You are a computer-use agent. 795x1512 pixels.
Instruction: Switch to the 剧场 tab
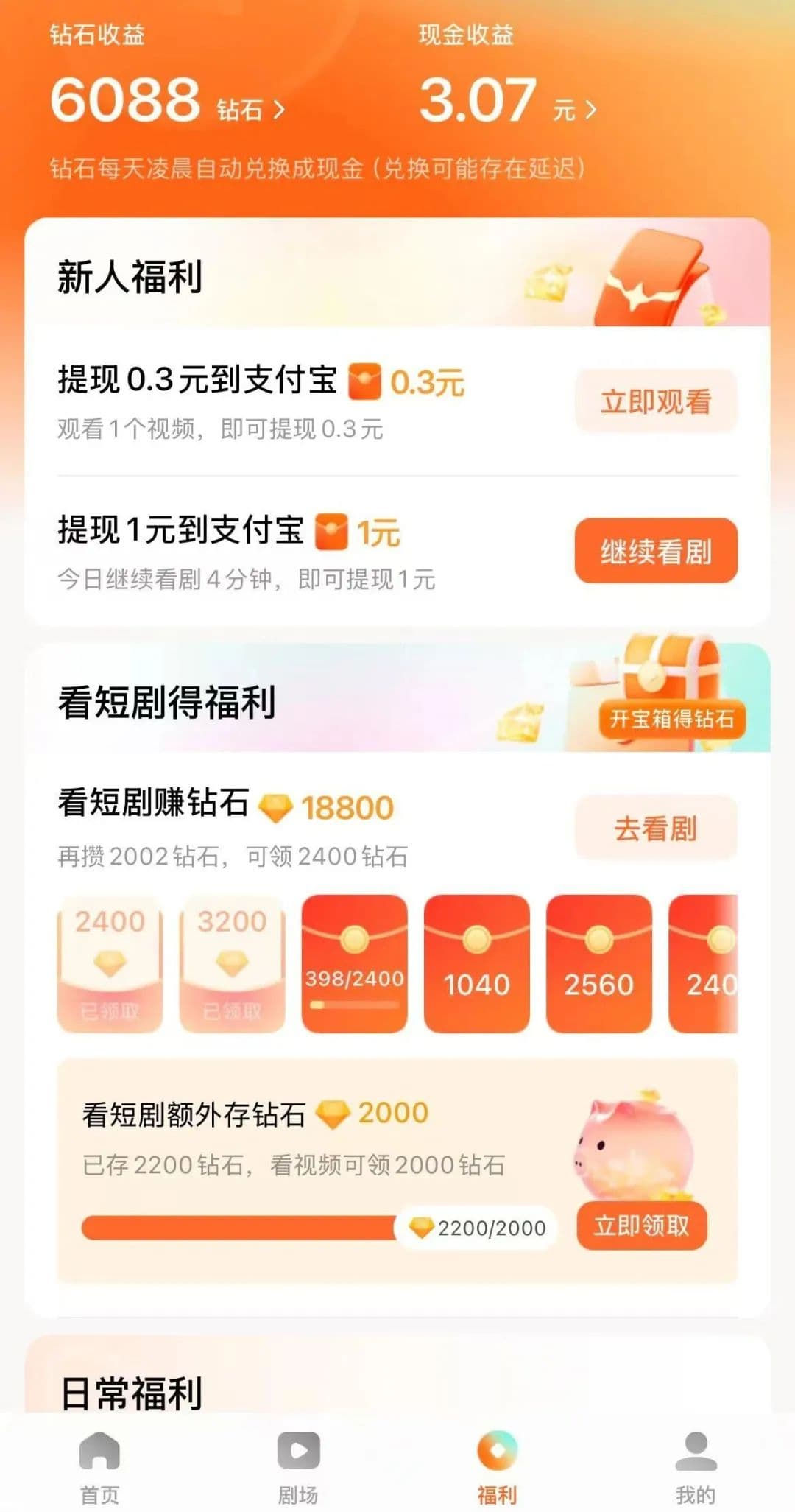(298, 1466)
